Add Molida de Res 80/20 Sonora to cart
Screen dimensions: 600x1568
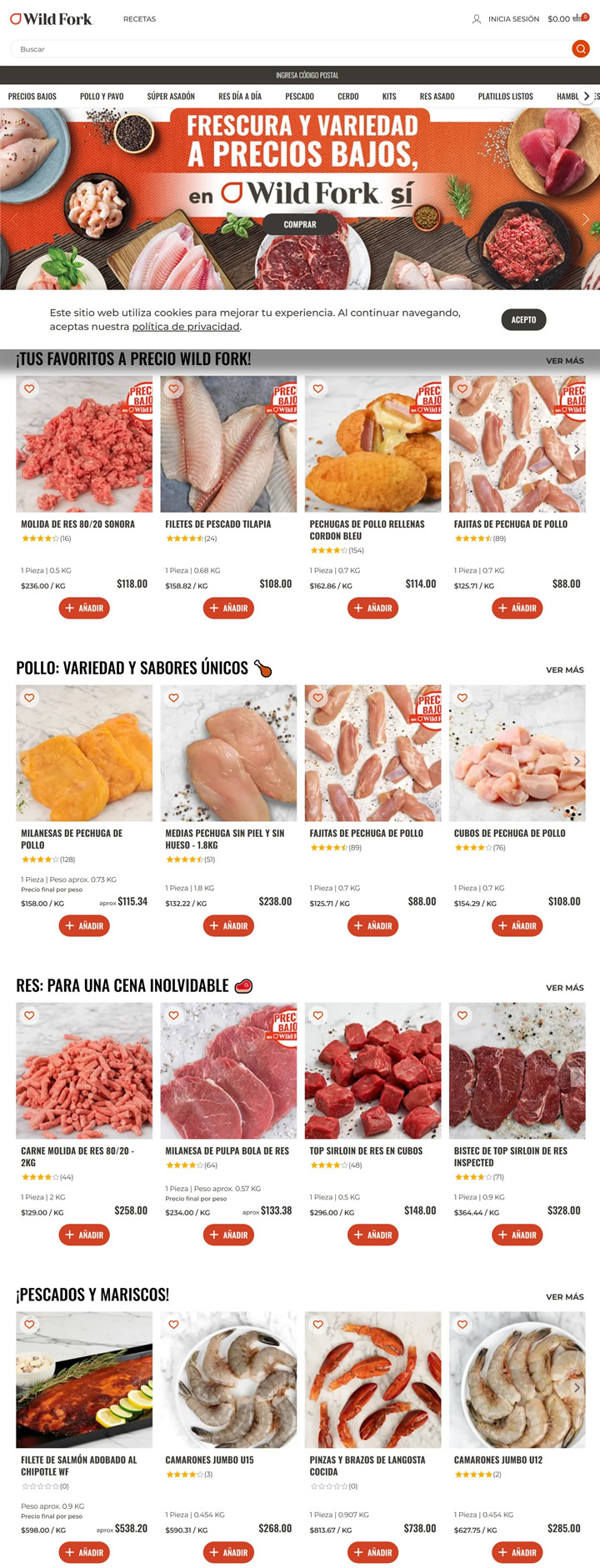[84, 608]
